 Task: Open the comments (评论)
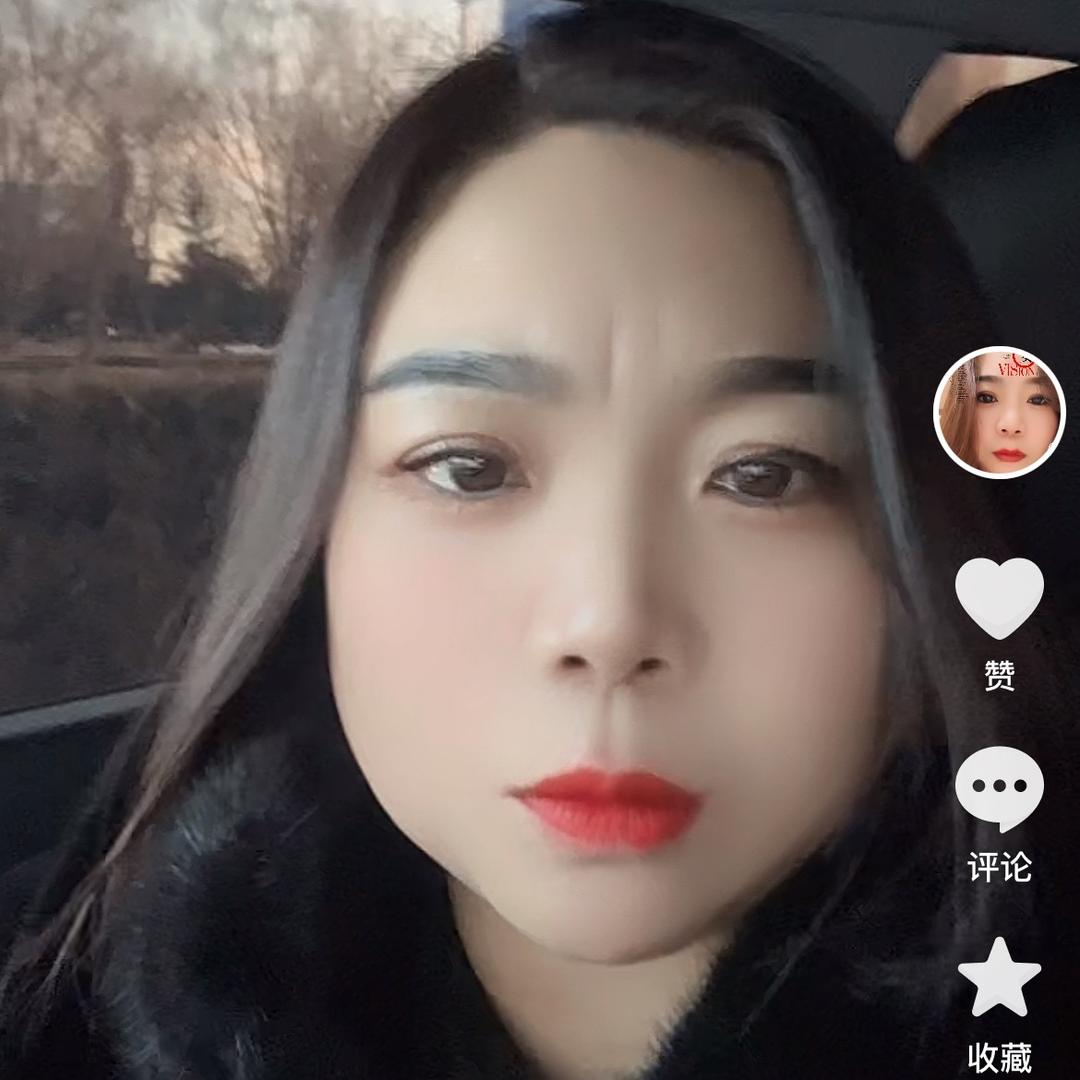(x=999, y=789)
